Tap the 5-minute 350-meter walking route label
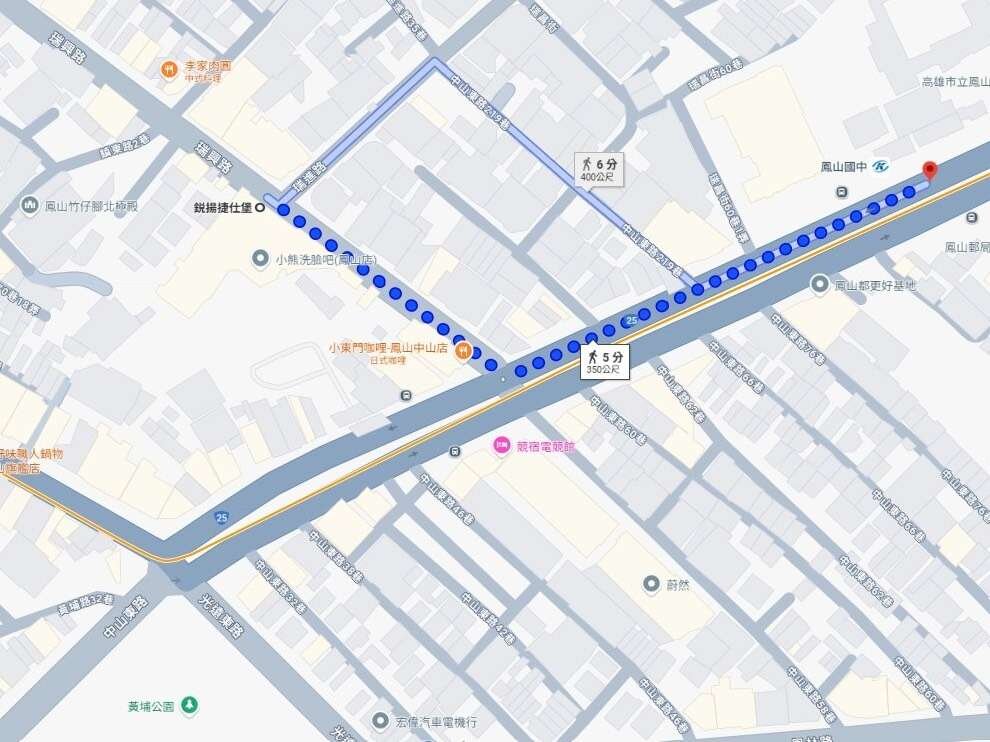 (x=604, y=361)
